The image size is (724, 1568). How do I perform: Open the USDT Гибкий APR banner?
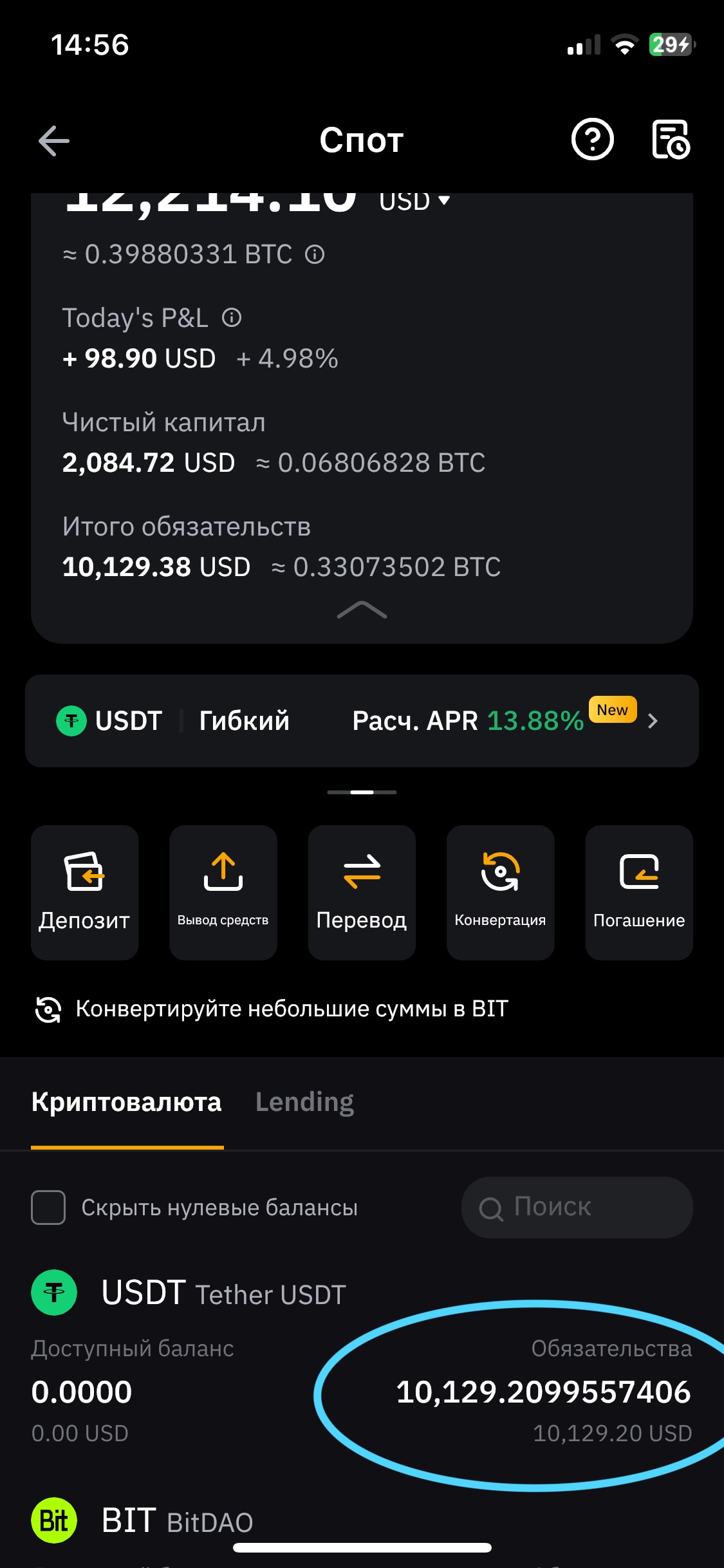coord(362,721)
